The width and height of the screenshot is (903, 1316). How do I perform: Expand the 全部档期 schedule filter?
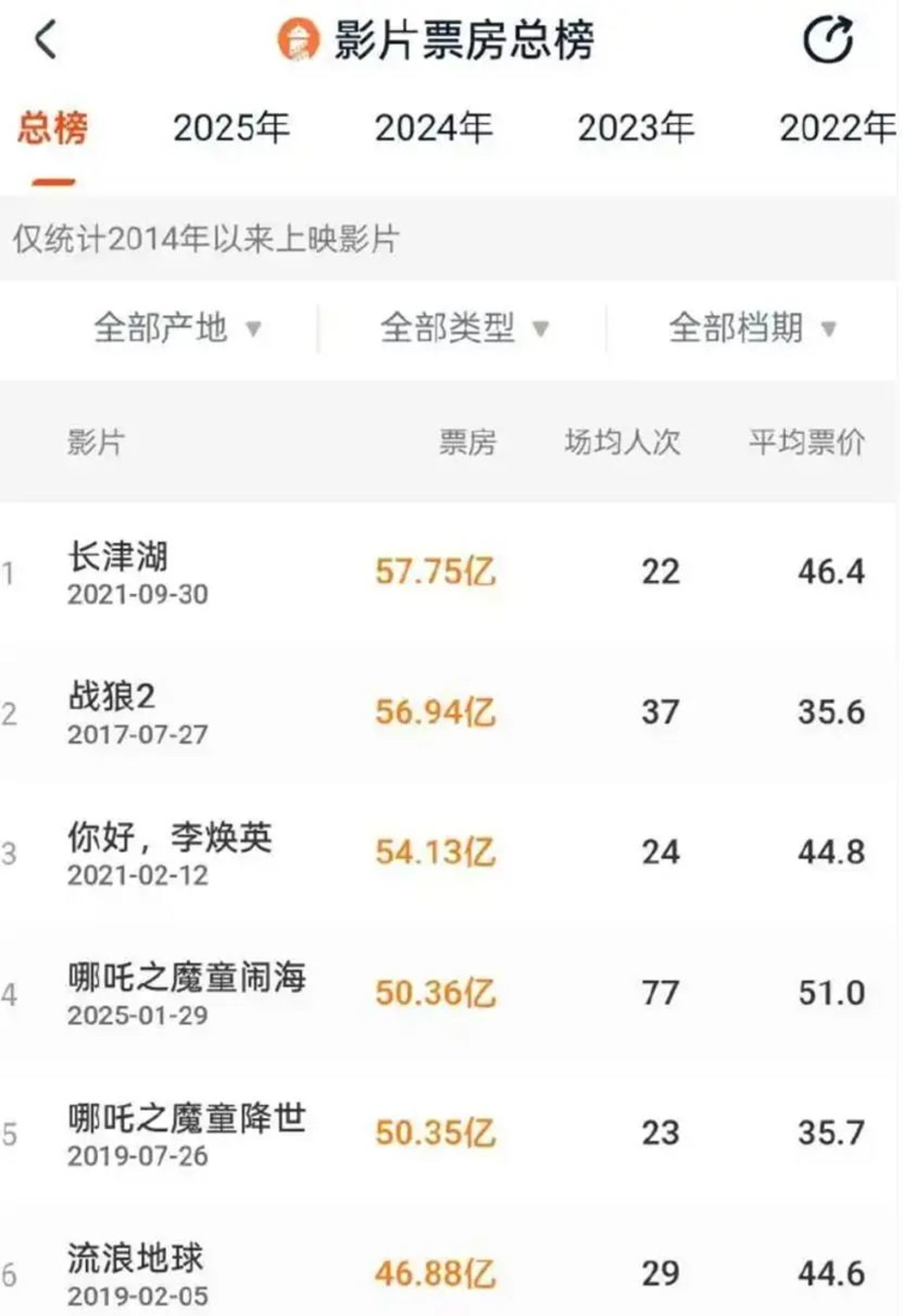[752, 328]
